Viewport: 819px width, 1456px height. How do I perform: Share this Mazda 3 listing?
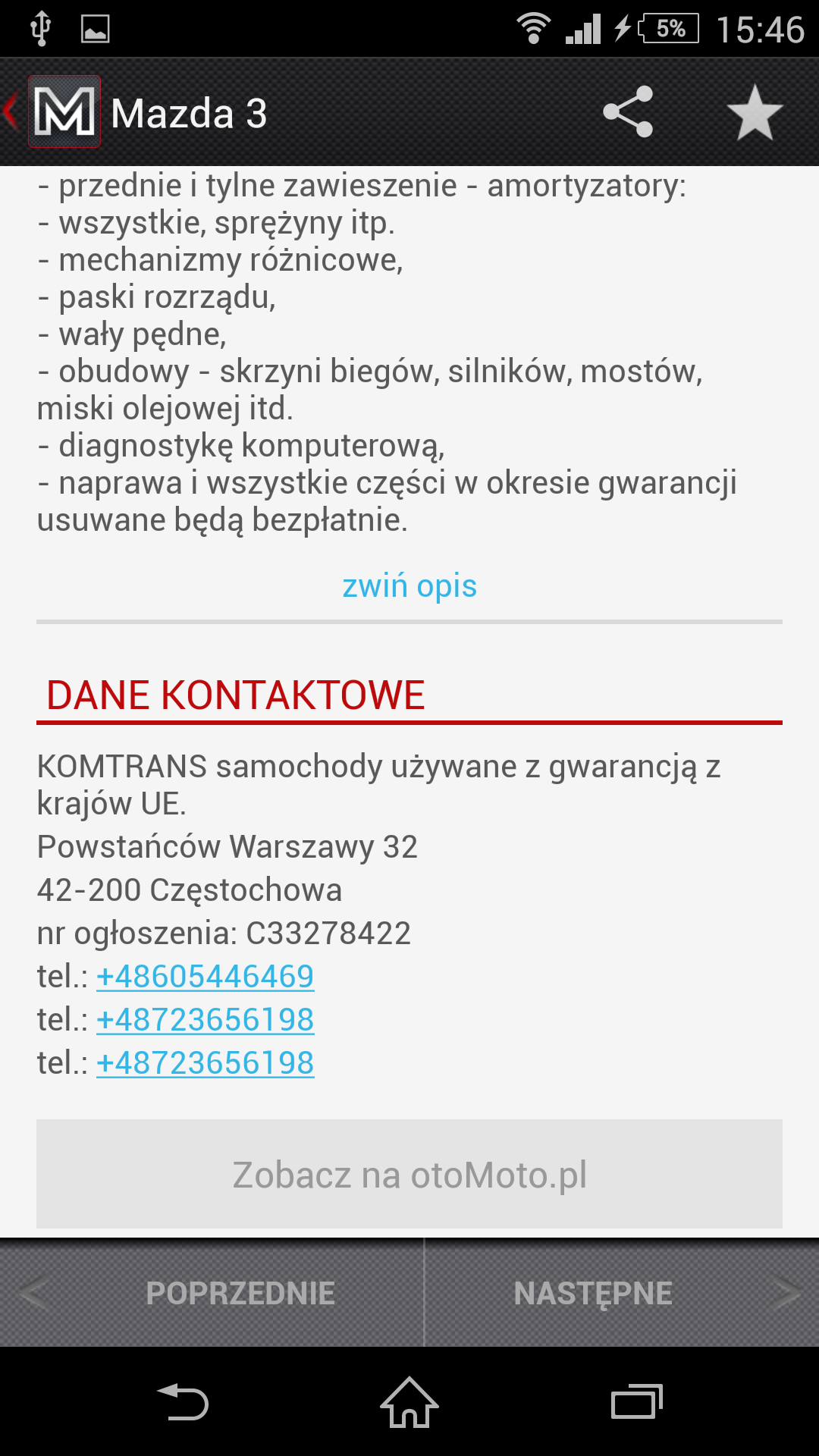click(628, 112)
